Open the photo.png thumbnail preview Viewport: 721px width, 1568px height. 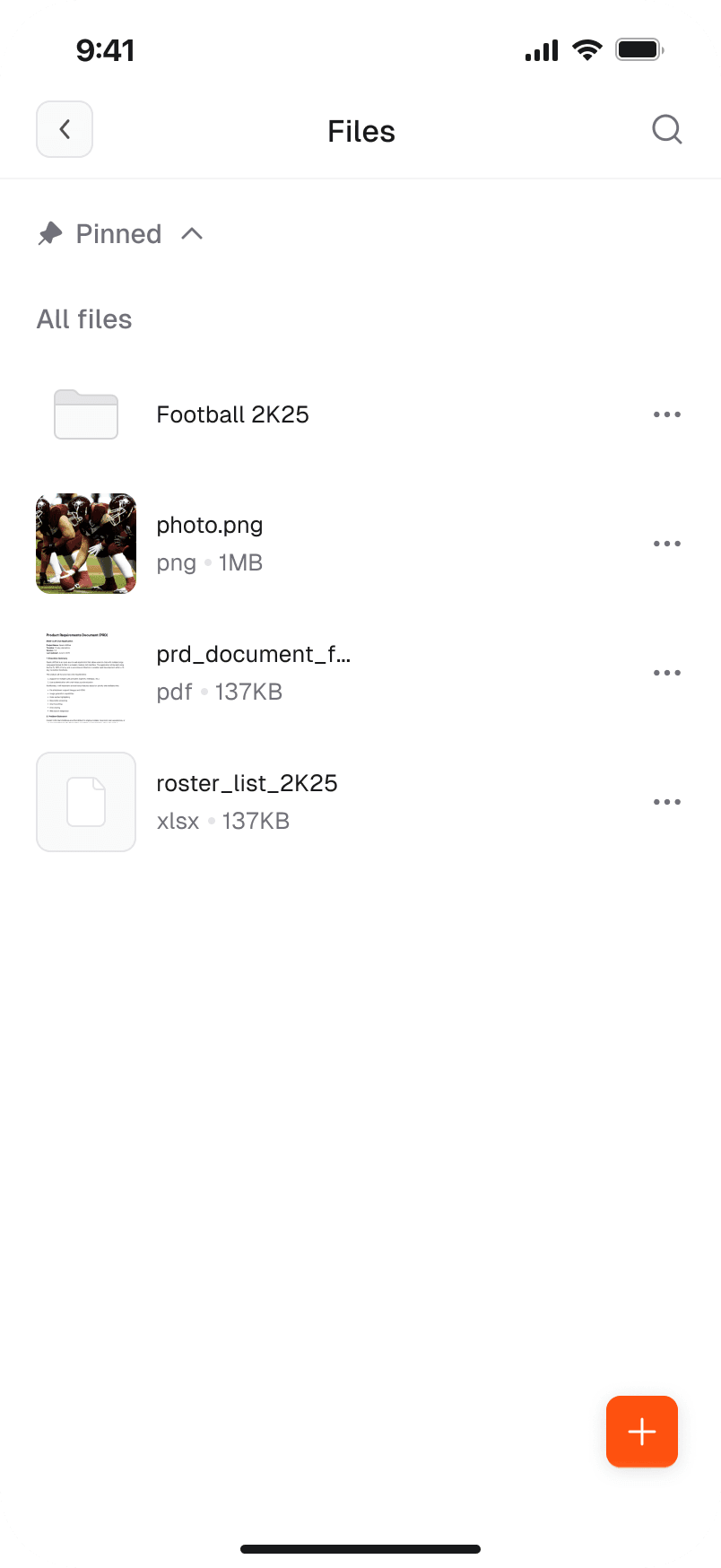pos(85,543)
